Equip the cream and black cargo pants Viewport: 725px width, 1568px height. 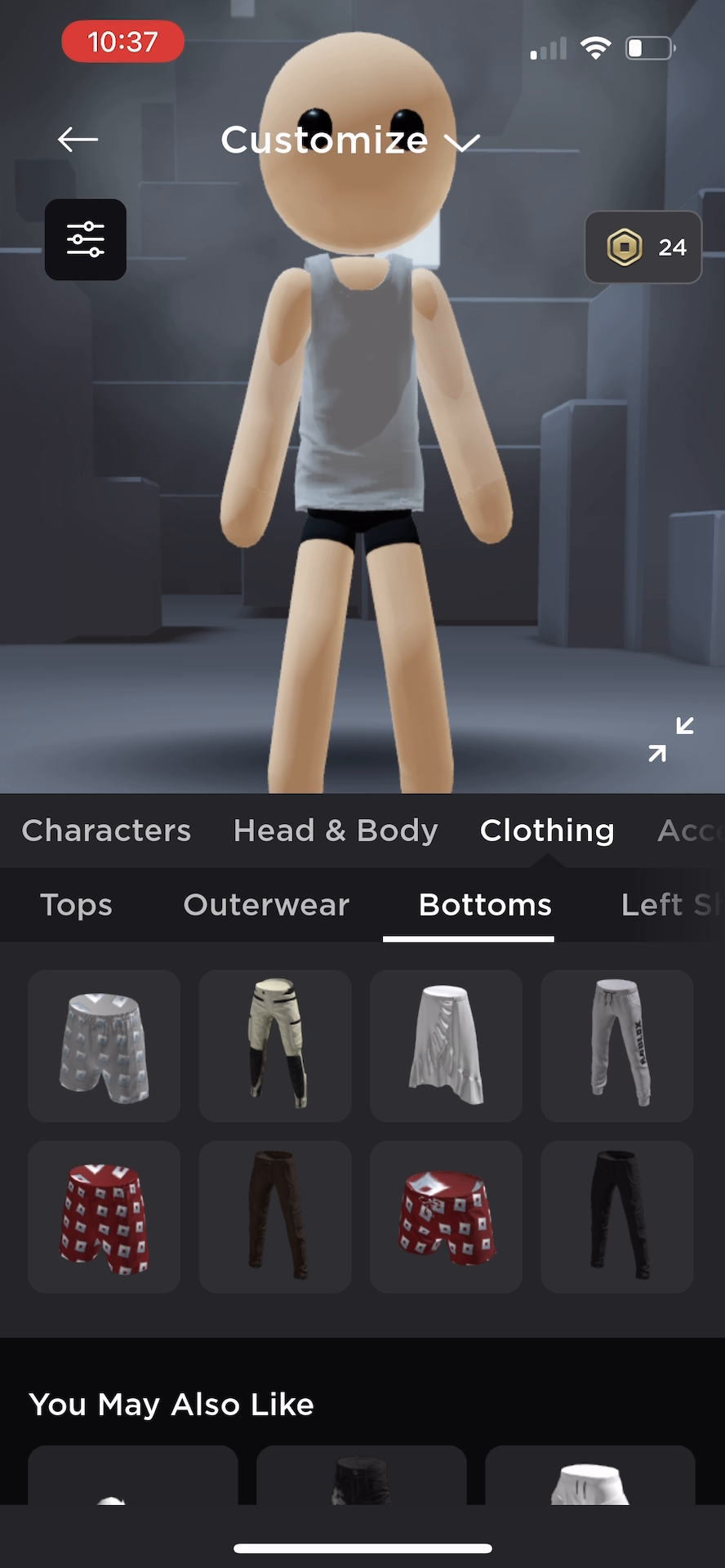pyautogui.click(x=275, y=1046)
